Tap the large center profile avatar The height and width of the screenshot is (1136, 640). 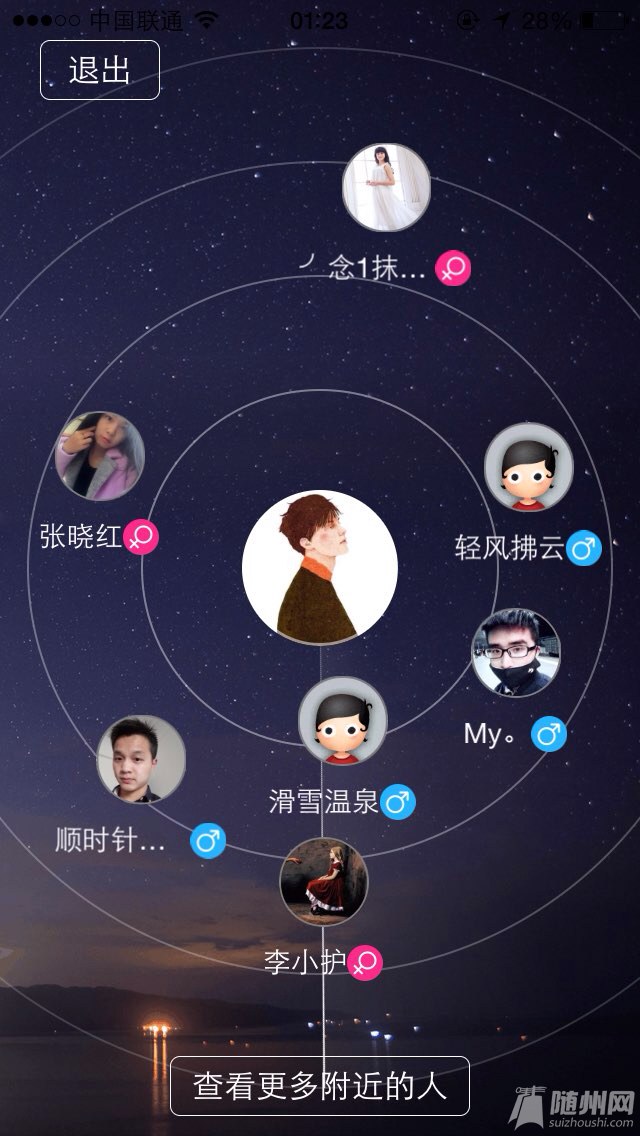tap(320, 567)
